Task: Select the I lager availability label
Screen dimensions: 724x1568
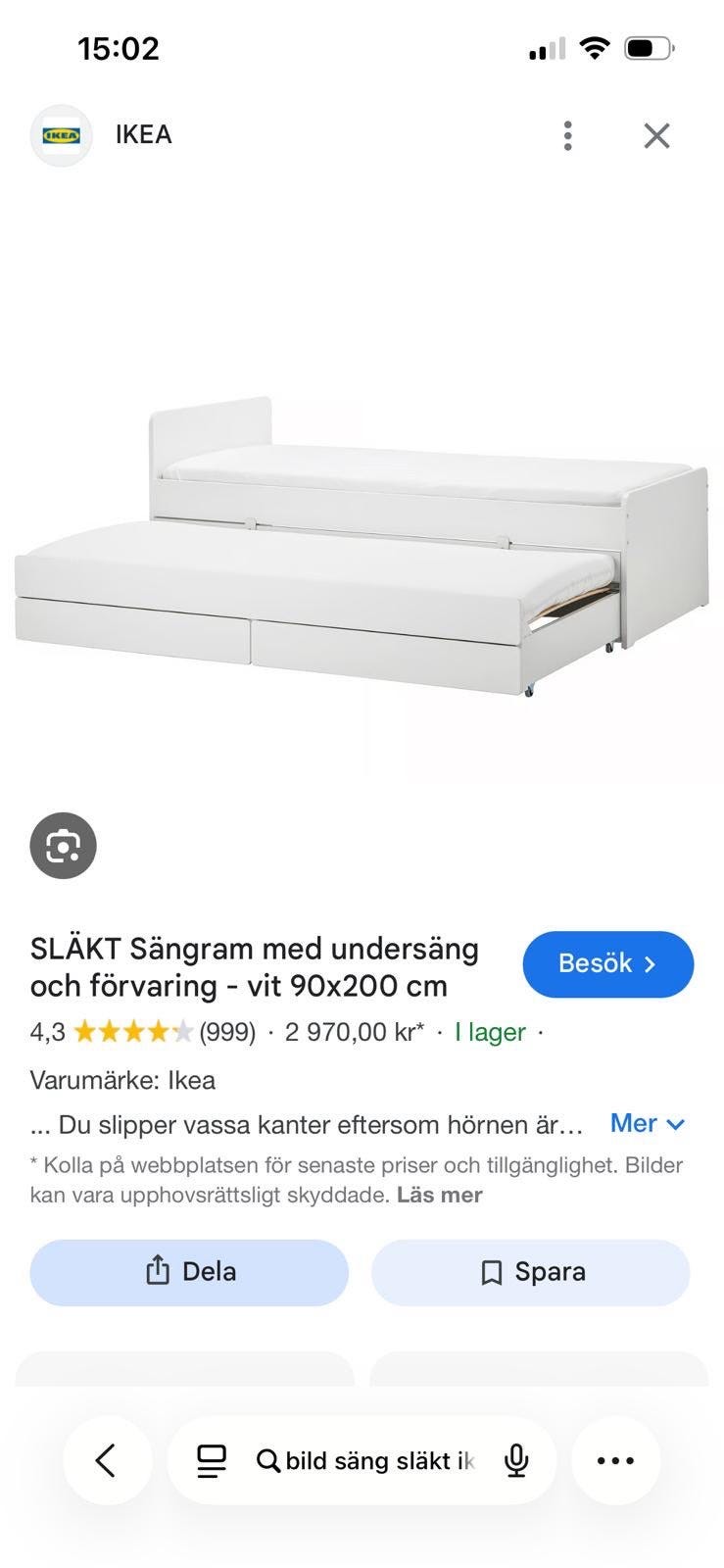Action: pyautogui.click(x=490, y=1031)
